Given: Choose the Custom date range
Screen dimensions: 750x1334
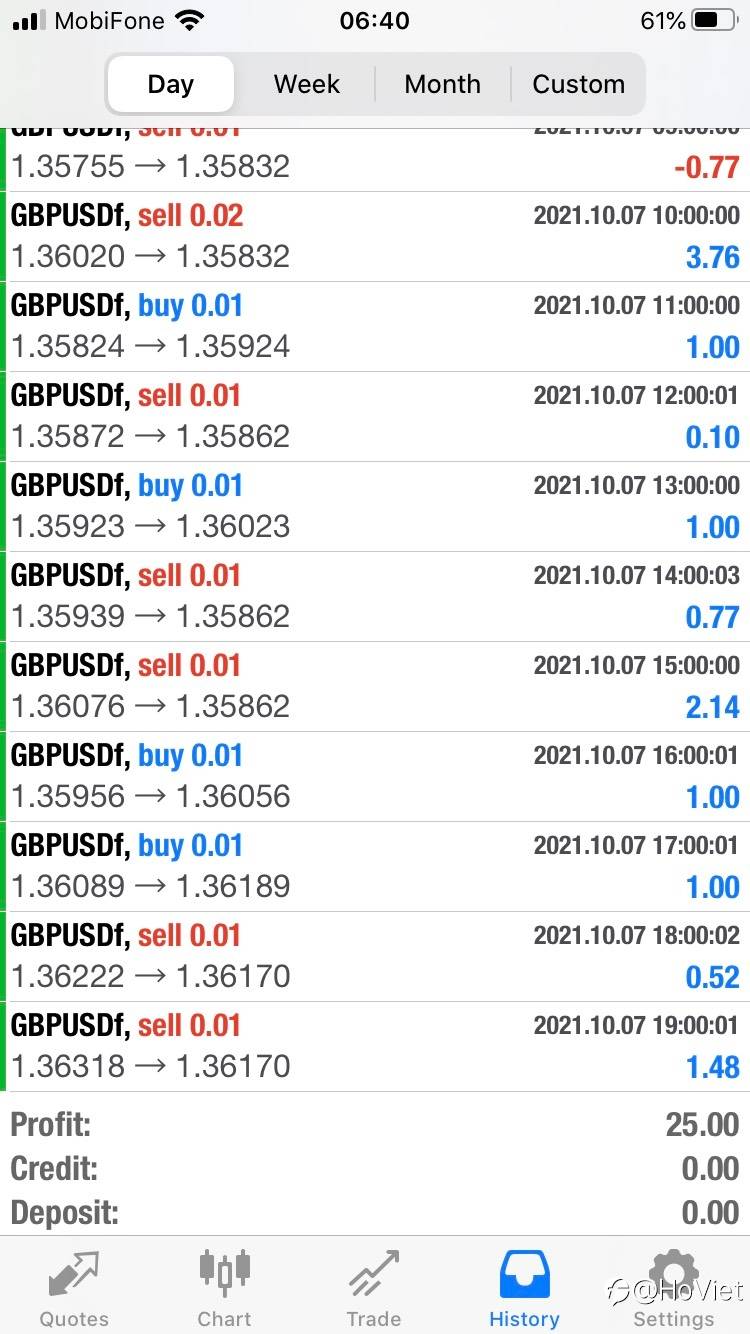Looking at the screenshot, I should click(x=578, y=84).
